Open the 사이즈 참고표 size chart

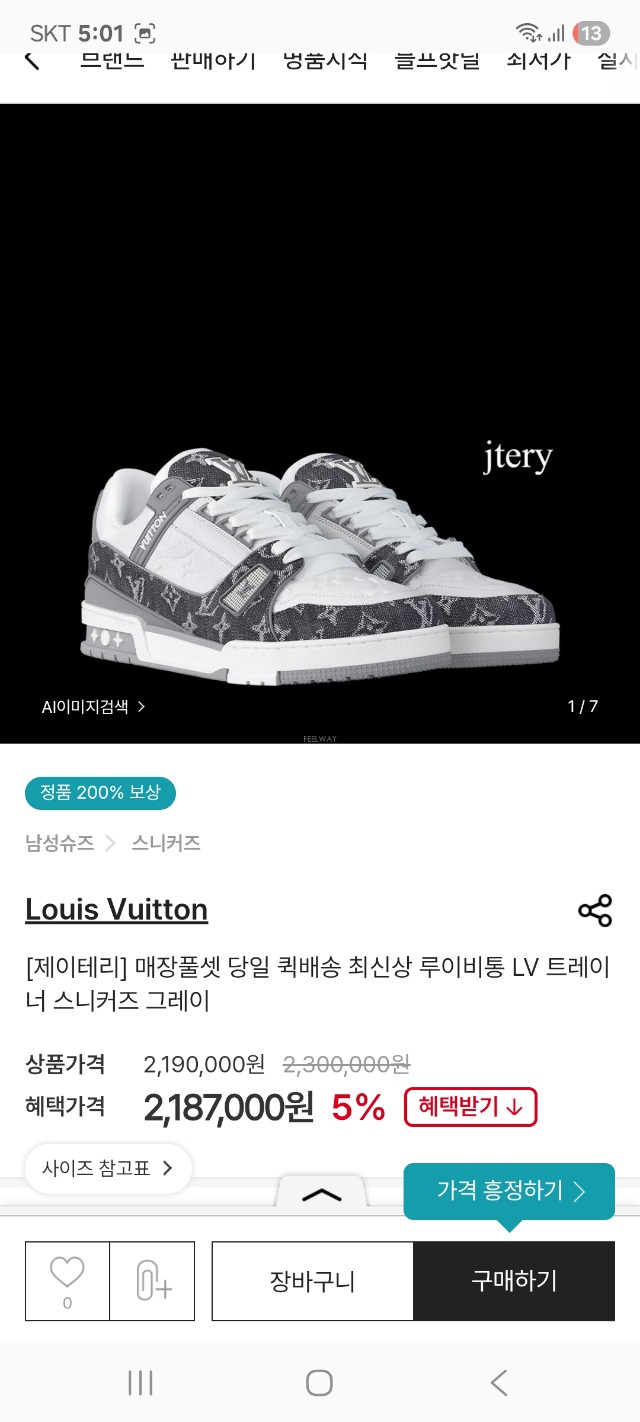108,1168
